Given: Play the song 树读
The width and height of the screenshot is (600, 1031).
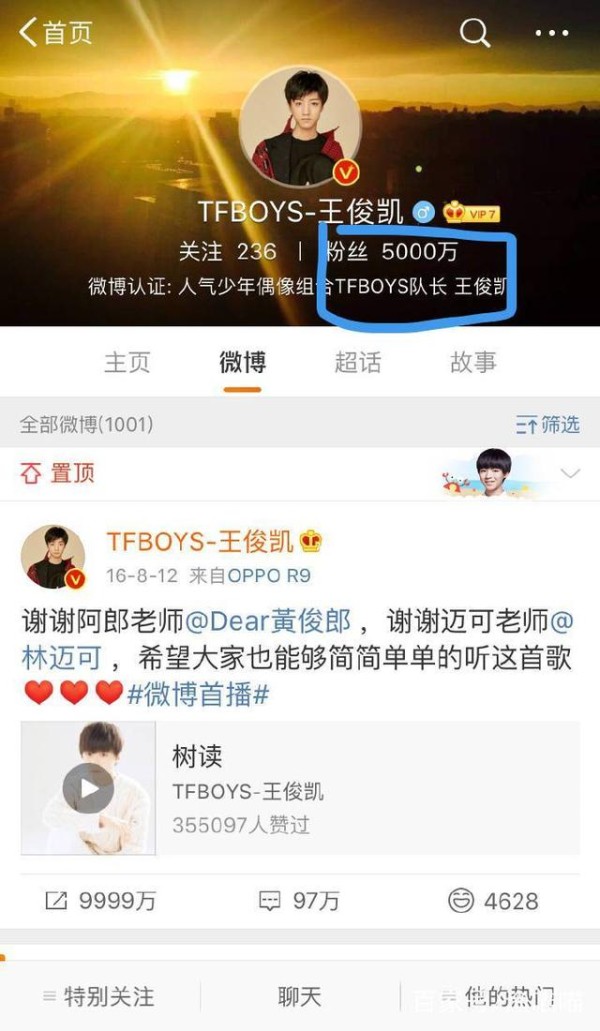Looking at the screenshot, I should (x=88, y=789).
